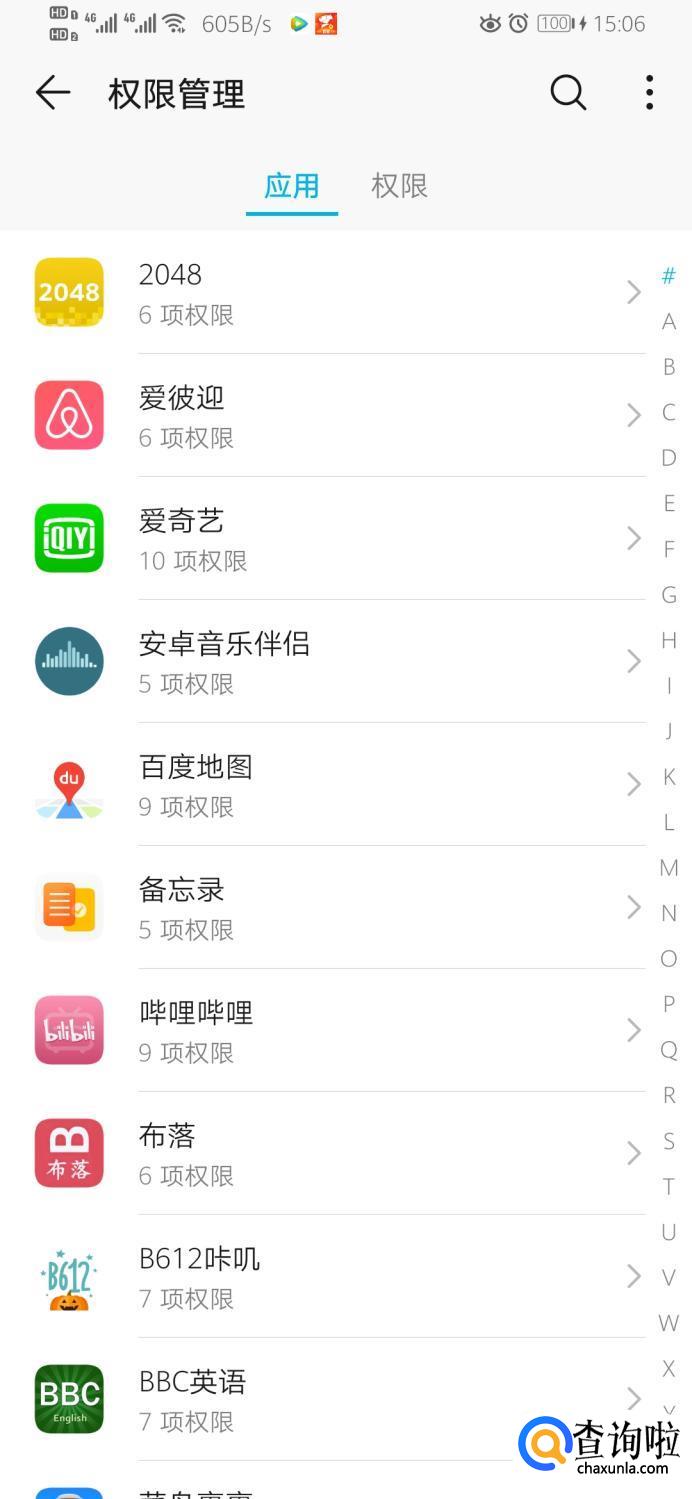This screenshot has width=692, height=1499.
Task: Open BBC英语 permission settings
Action: point(340,1398)
